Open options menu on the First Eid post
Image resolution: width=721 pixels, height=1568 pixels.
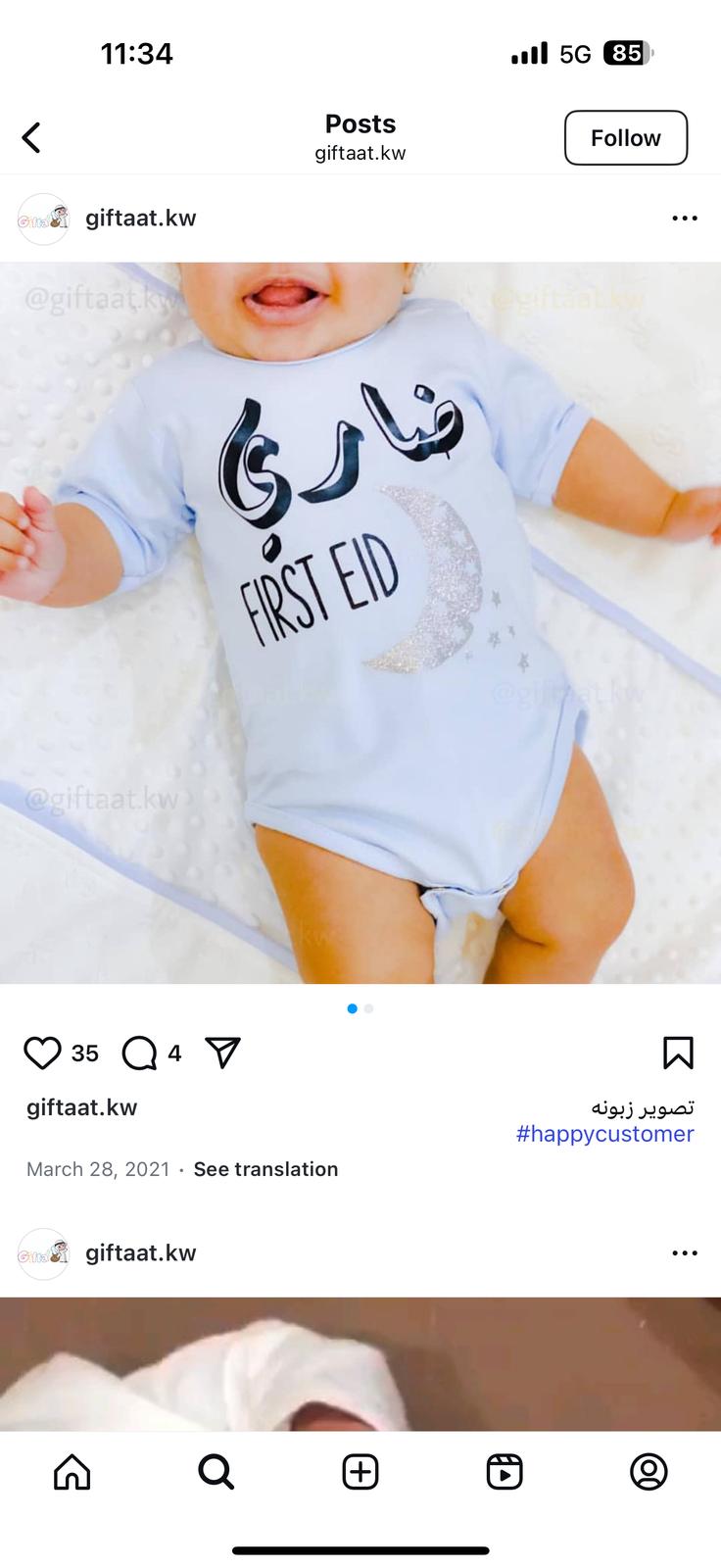pos(685,218)
